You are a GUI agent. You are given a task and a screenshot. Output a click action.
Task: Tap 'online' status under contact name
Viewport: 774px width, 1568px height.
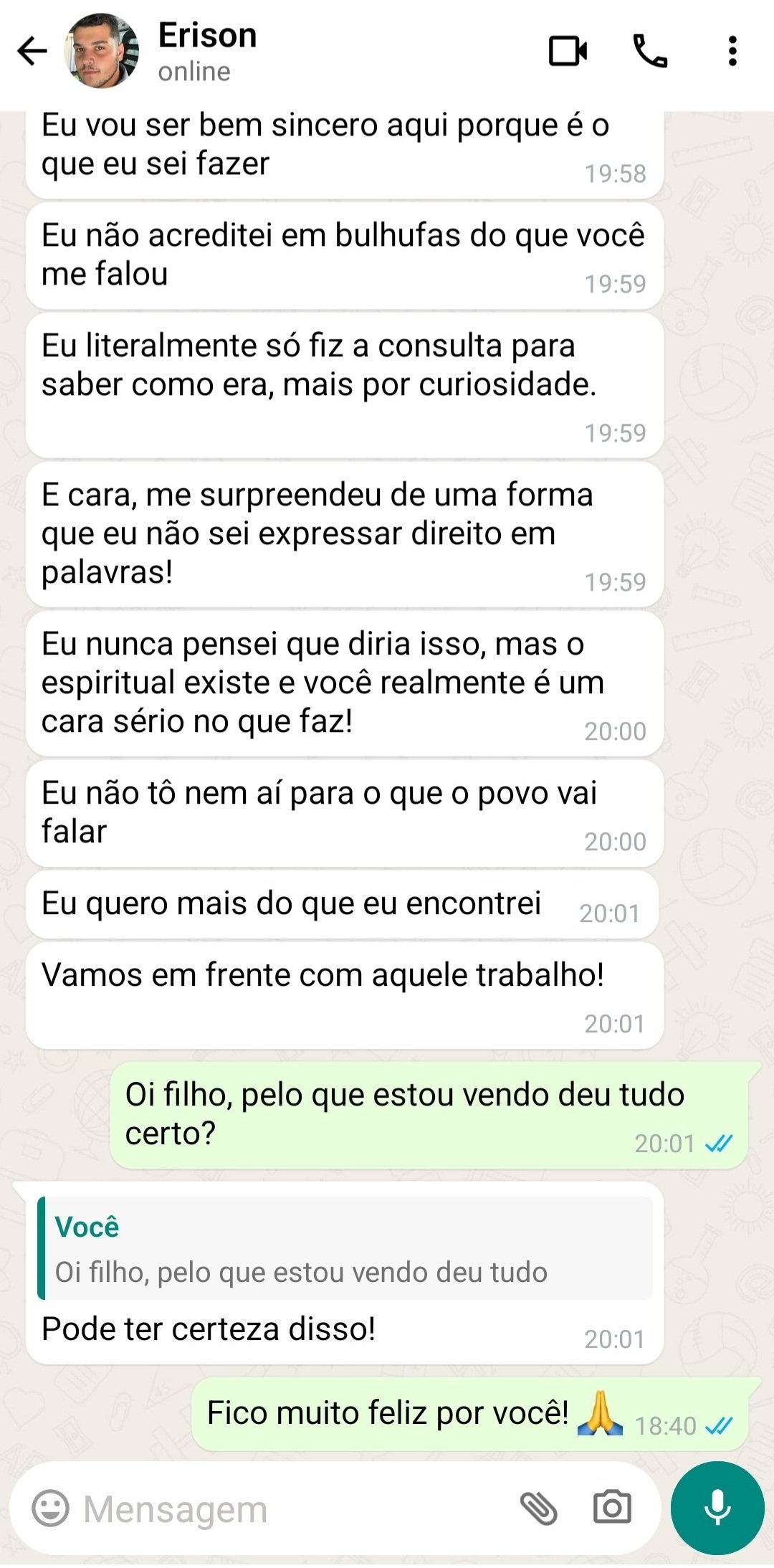(193, 71)
